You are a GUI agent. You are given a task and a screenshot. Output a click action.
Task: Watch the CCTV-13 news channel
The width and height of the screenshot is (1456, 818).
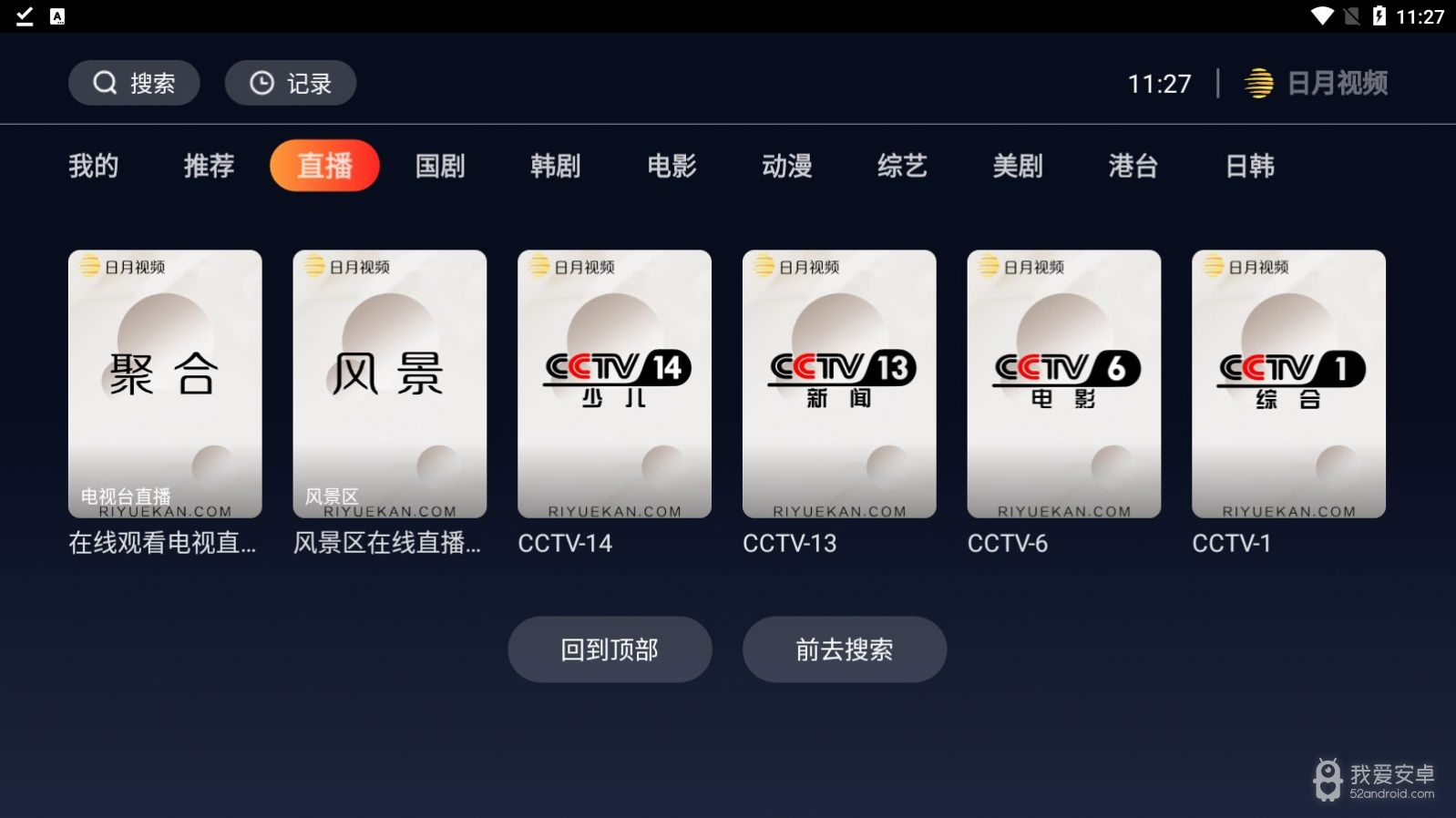(x=839, y=383)
